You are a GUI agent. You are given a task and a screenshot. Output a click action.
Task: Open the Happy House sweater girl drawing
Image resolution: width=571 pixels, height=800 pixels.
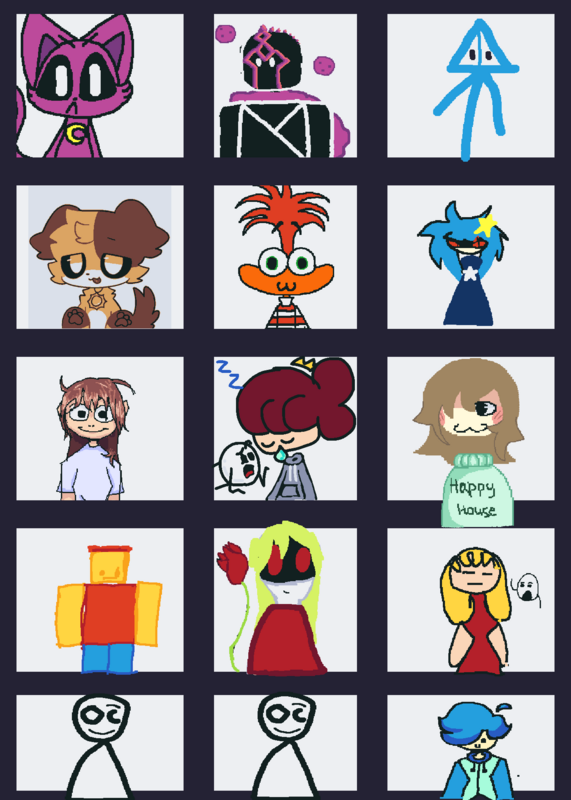click(x=470, y=429)
